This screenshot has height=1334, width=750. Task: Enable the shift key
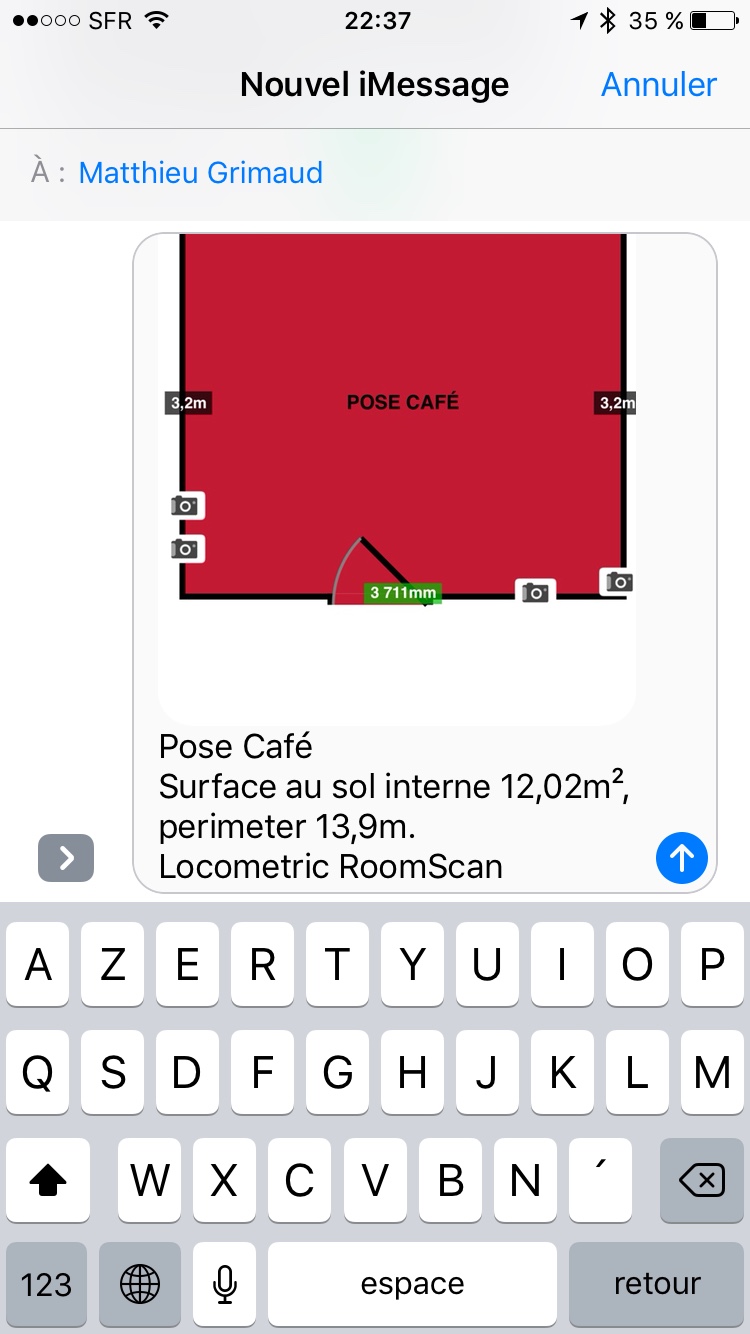[47, 1181]
